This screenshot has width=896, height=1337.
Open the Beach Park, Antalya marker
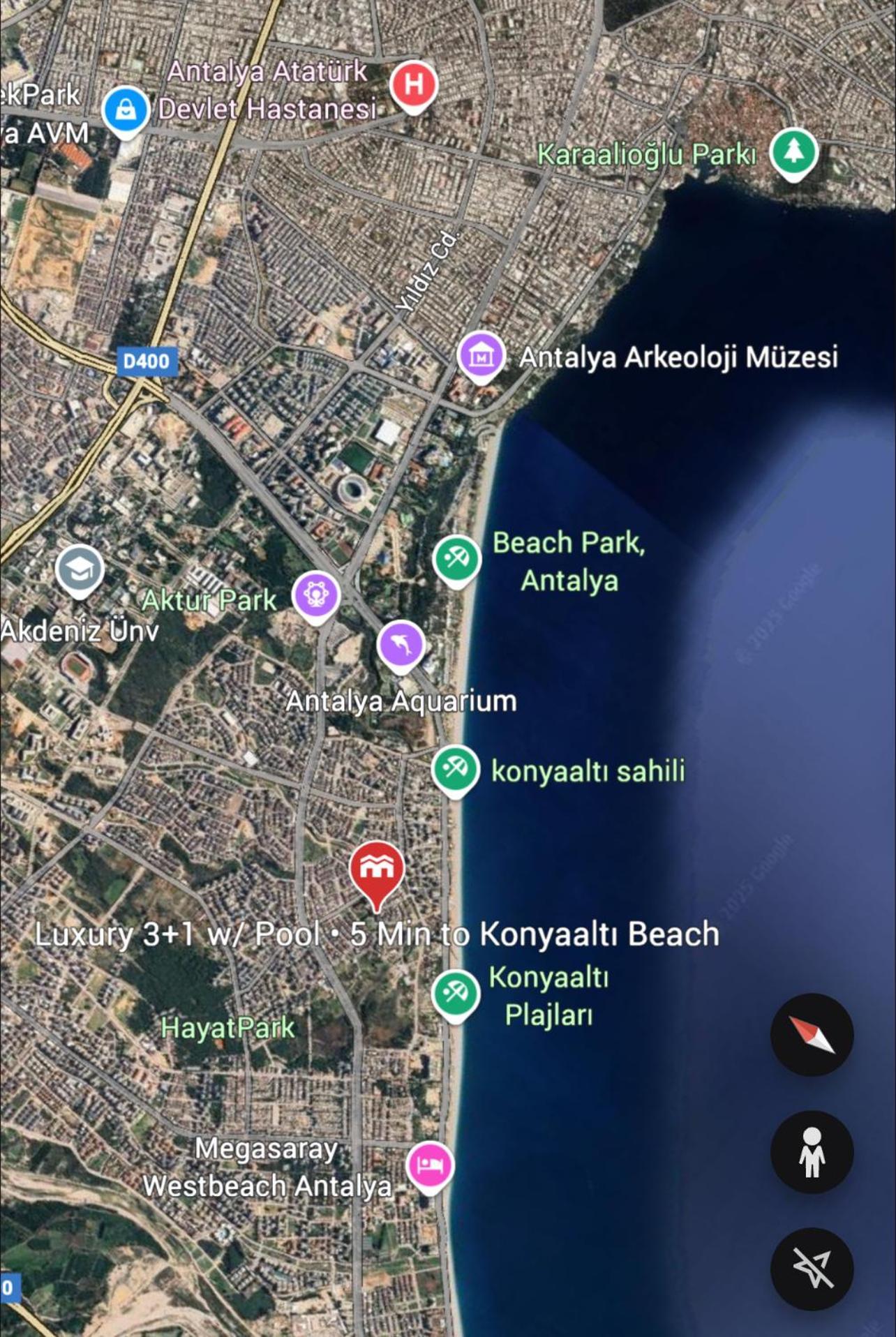pyautogui.click(x=456, y=559)
